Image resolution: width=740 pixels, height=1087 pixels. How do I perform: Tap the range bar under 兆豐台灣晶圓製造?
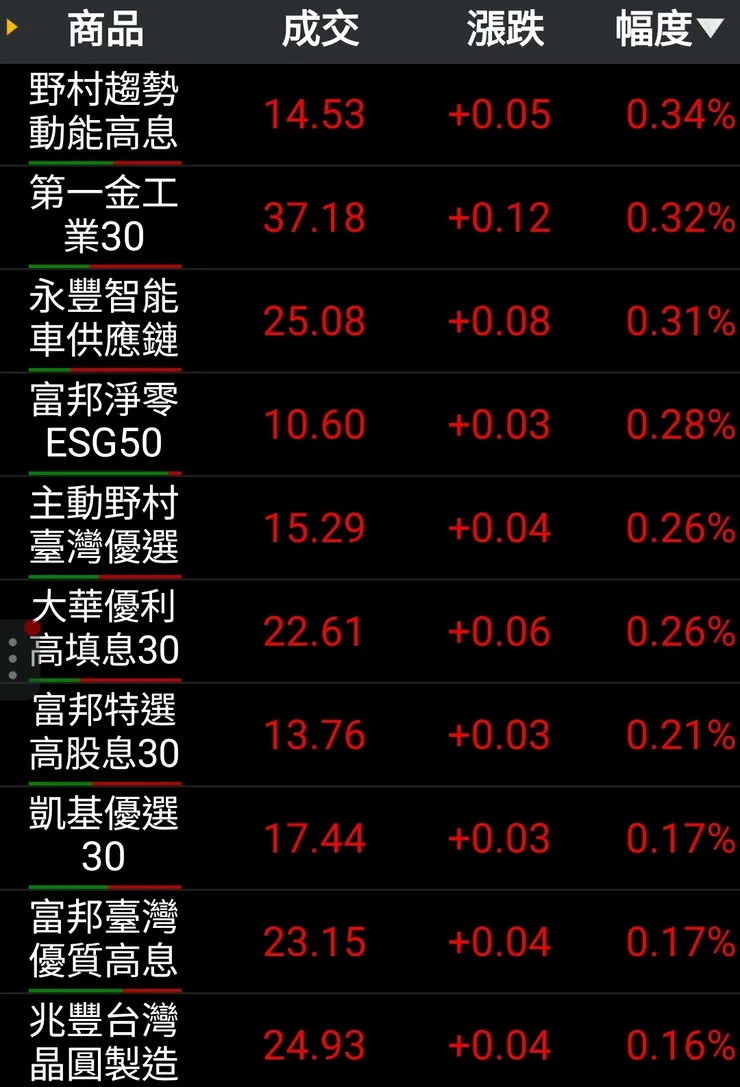click(103, 1085)
